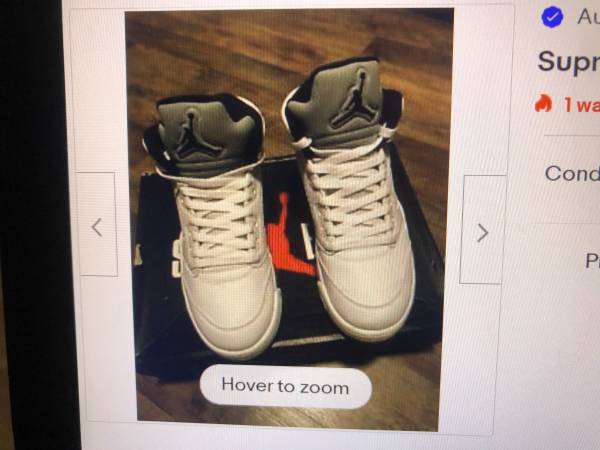Go to the next product photo
Viewport: 600px width, 450px height.
coord(482,232)
